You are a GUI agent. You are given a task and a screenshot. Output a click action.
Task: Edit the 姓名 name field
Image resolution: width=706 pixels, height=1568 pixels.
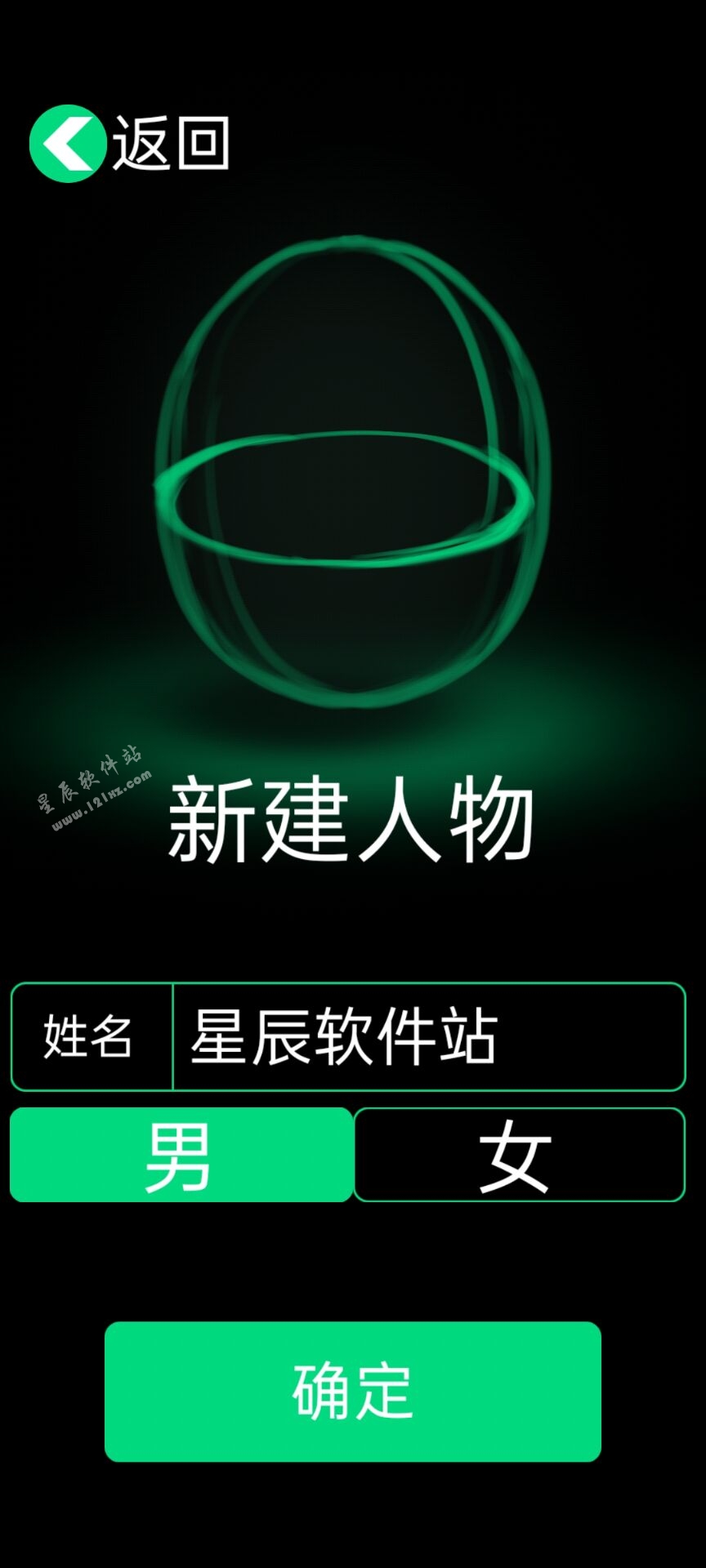tap(427, 1036)
